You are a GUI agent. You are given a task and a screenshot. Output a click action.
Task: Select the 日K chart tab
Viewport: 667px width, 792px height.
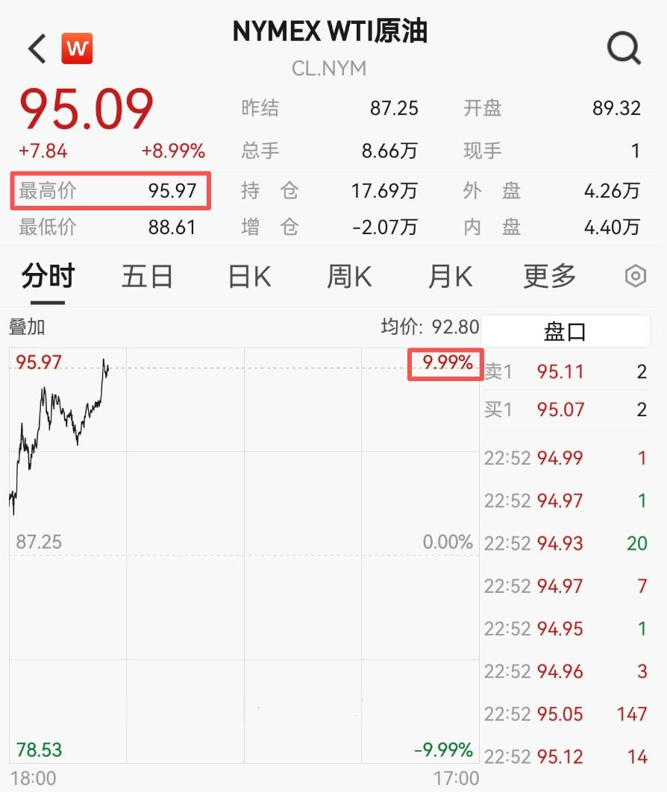[250, 276]
